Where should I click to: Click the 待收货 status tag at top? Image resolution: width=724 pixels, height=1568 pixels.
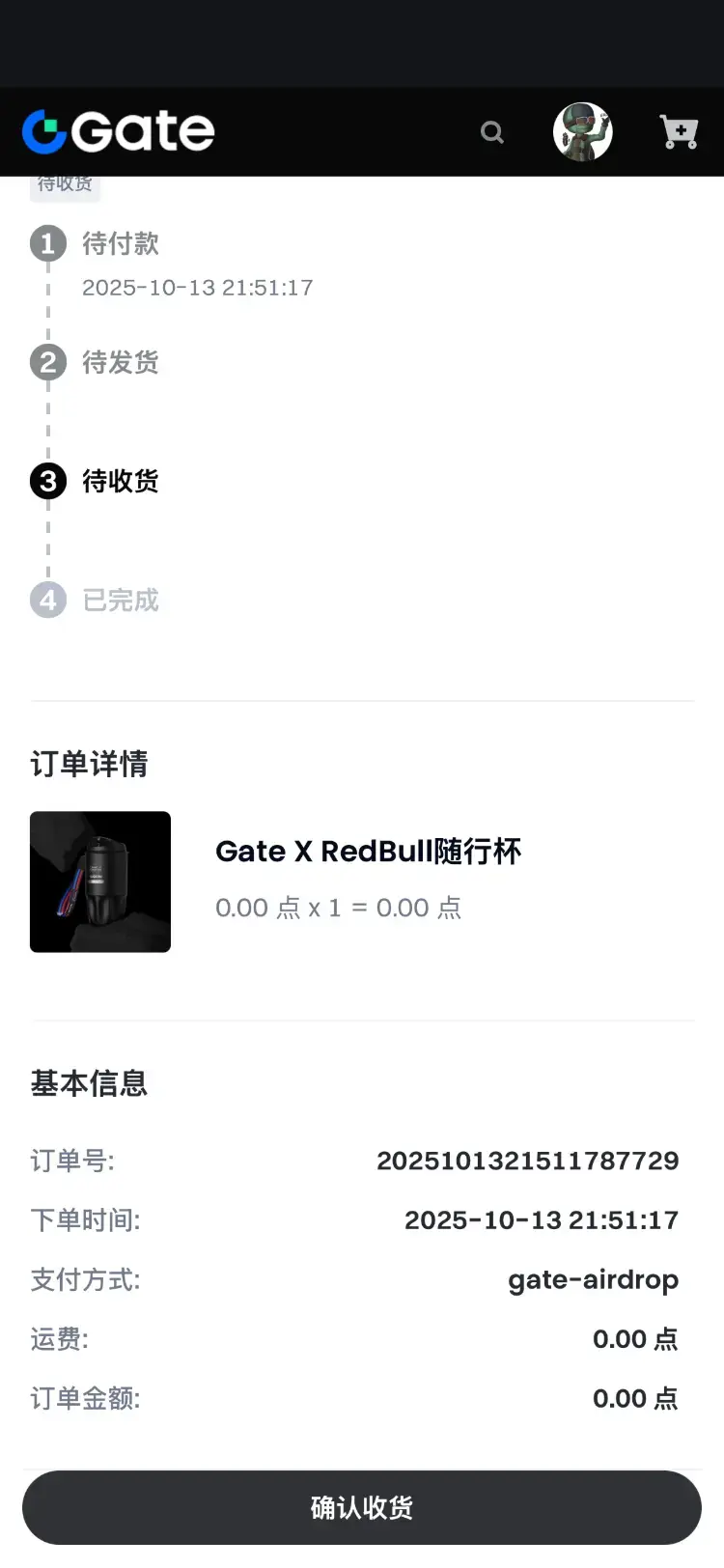point(65,183)
